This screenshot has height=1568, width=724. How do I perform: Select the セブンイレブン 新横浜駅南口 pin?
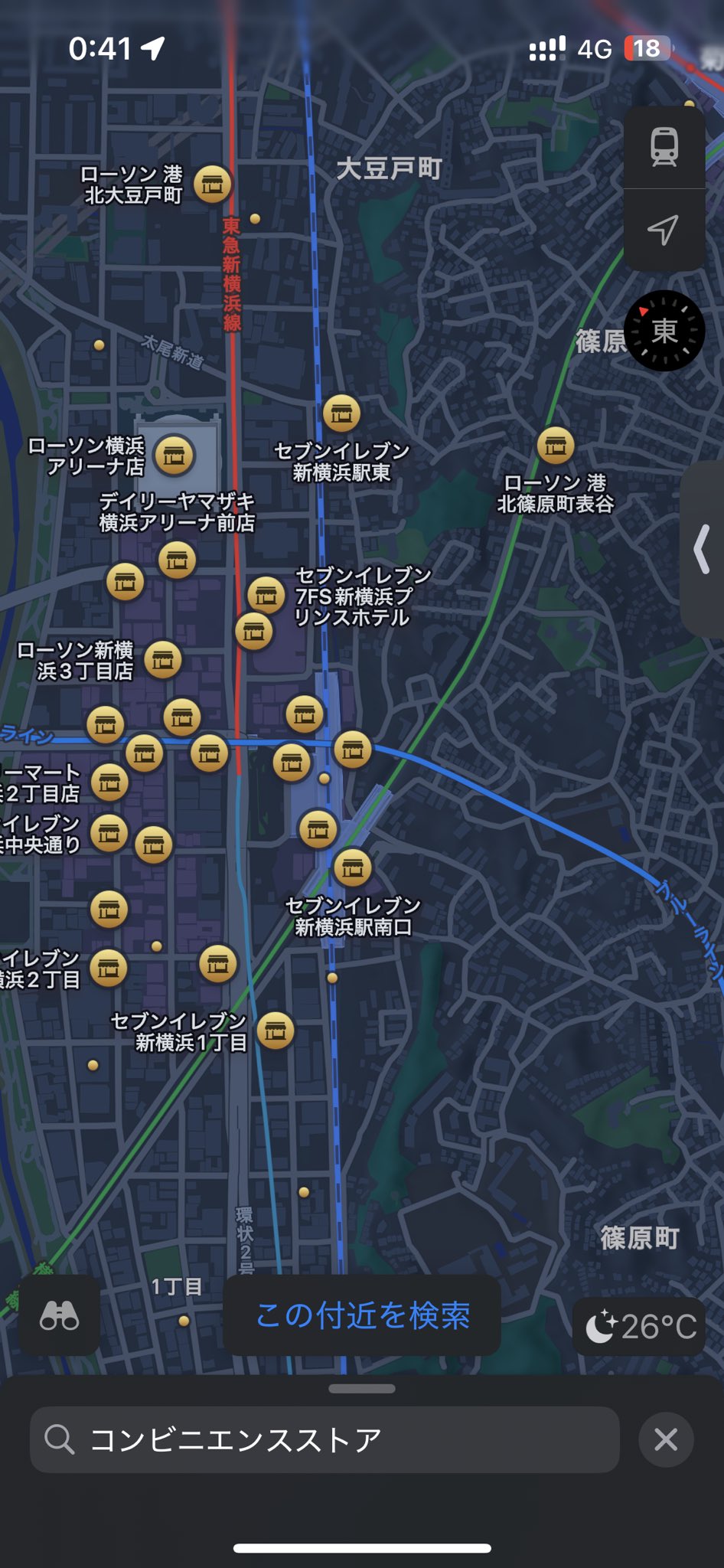point(353,867)
